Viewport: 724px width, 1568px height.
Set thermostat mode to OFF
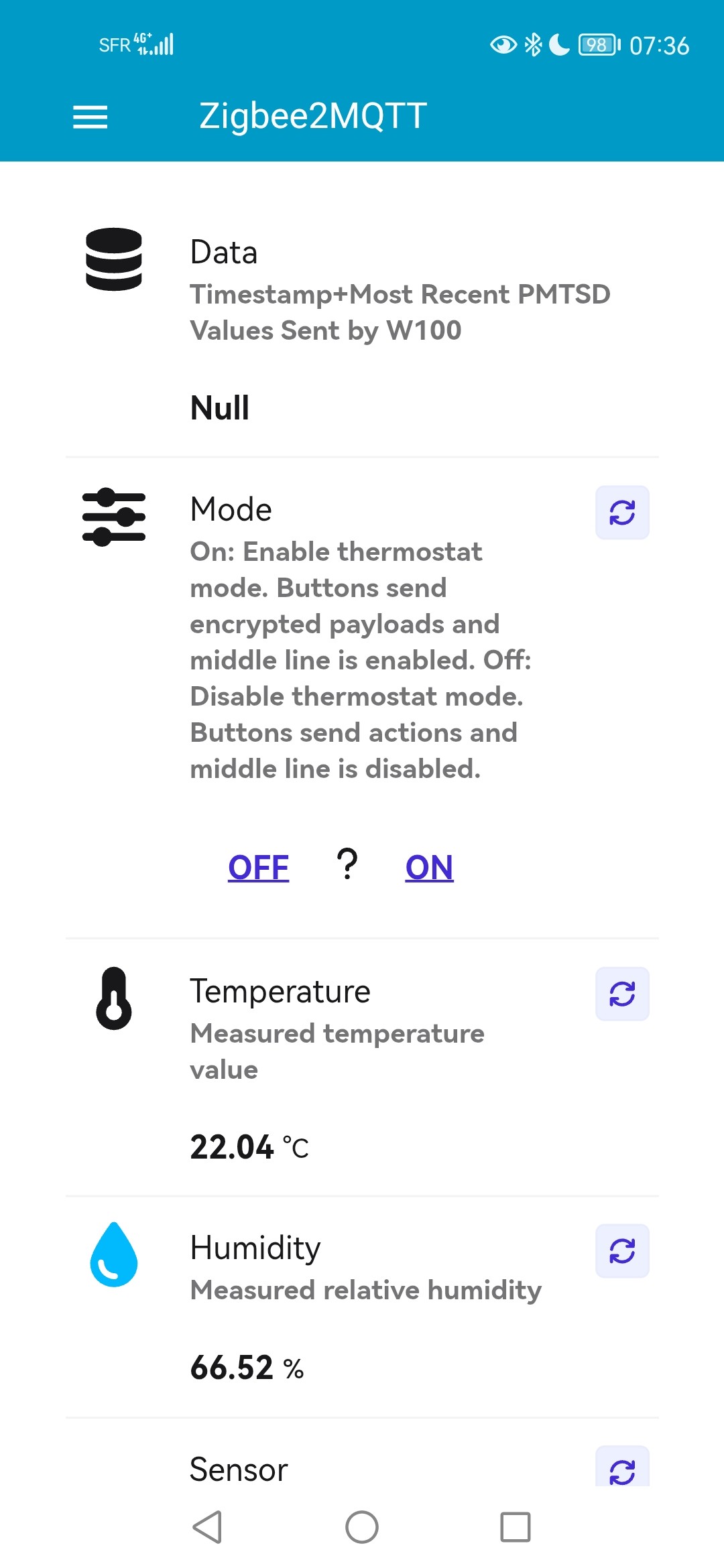click(x=258, y=867)
